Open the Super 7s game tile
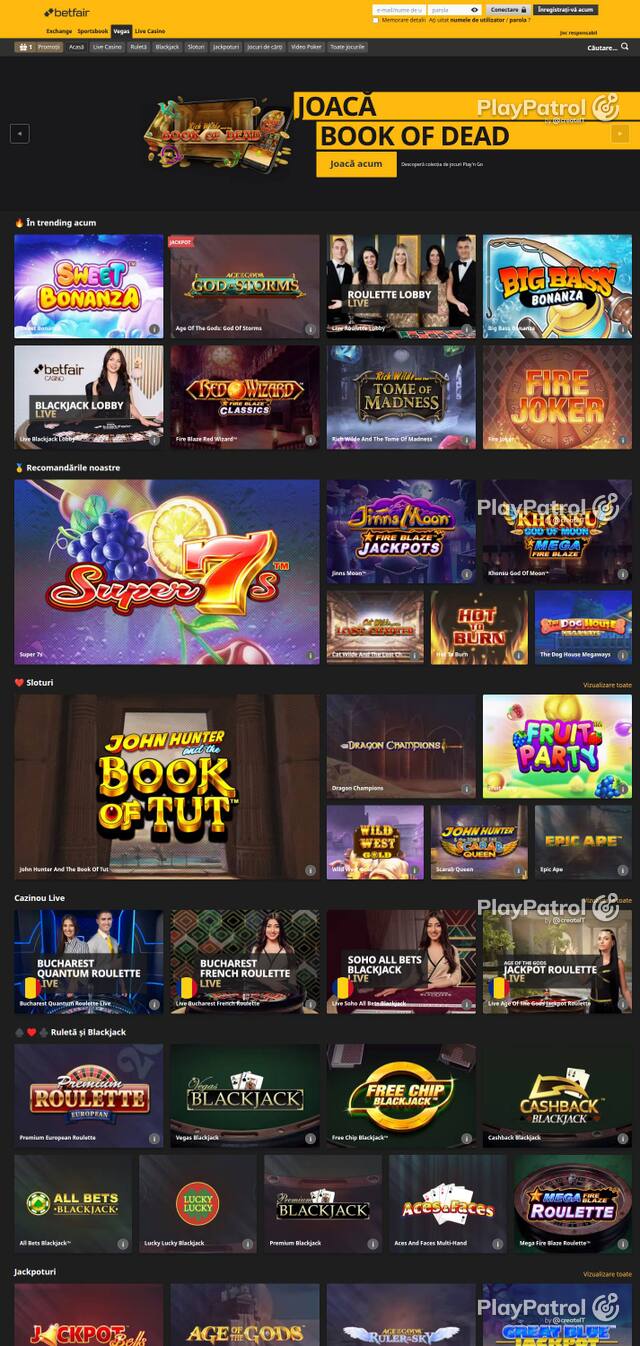Viewport: 640px width, 1346px height. (167, 571)
